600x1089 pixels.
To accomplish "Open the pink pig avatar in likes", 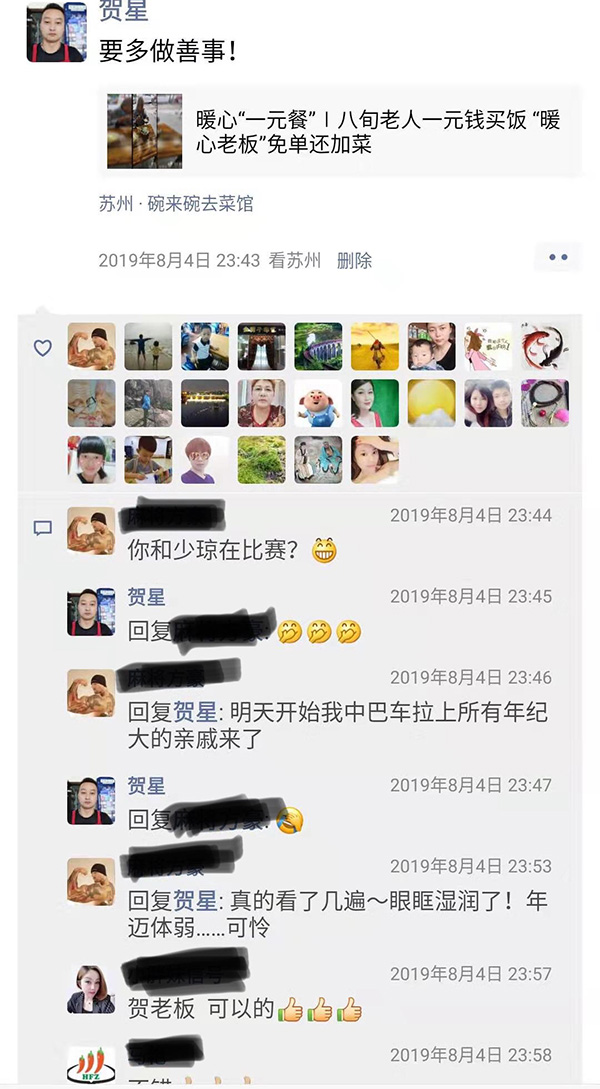I will coord(318,403).
